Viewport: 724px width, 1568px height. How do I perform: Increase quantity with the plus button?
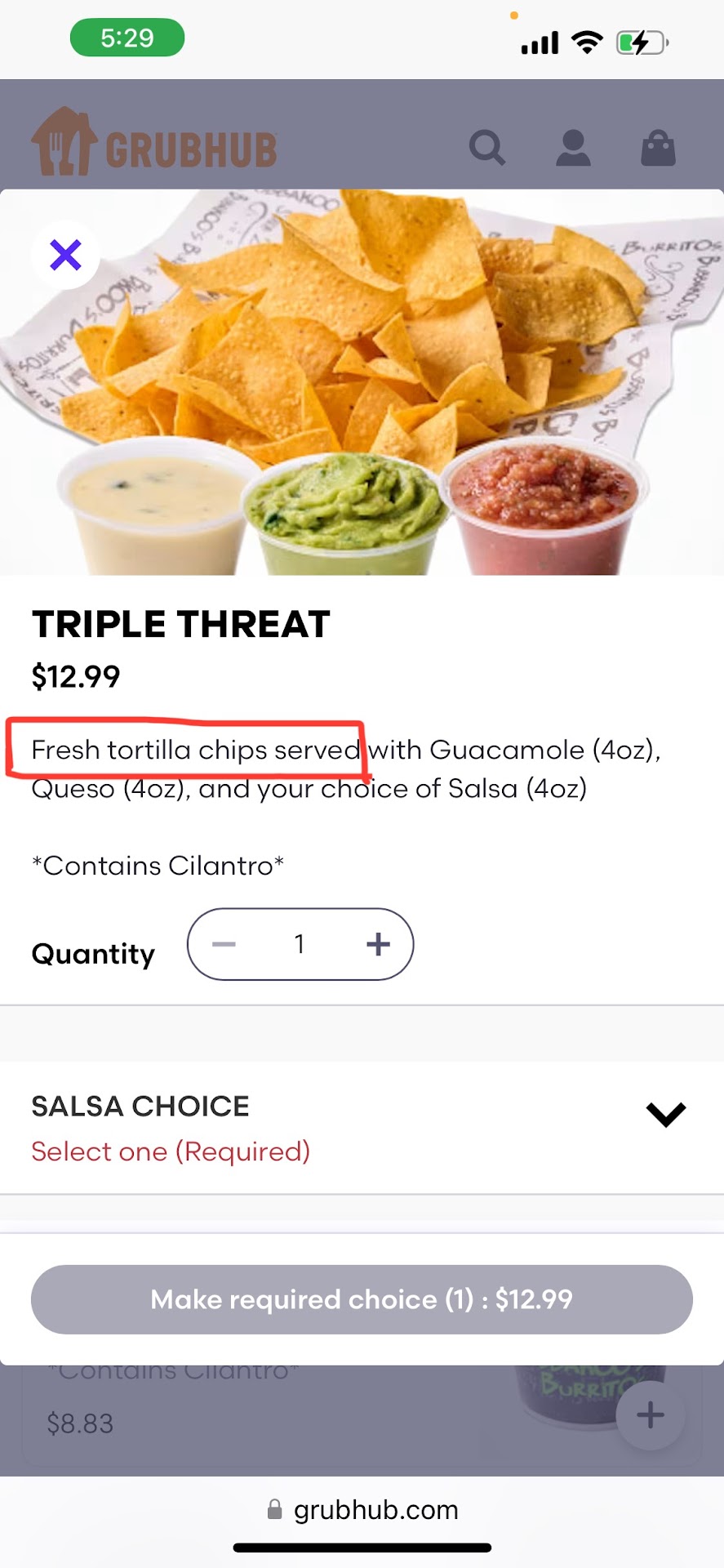click(378, 944)
